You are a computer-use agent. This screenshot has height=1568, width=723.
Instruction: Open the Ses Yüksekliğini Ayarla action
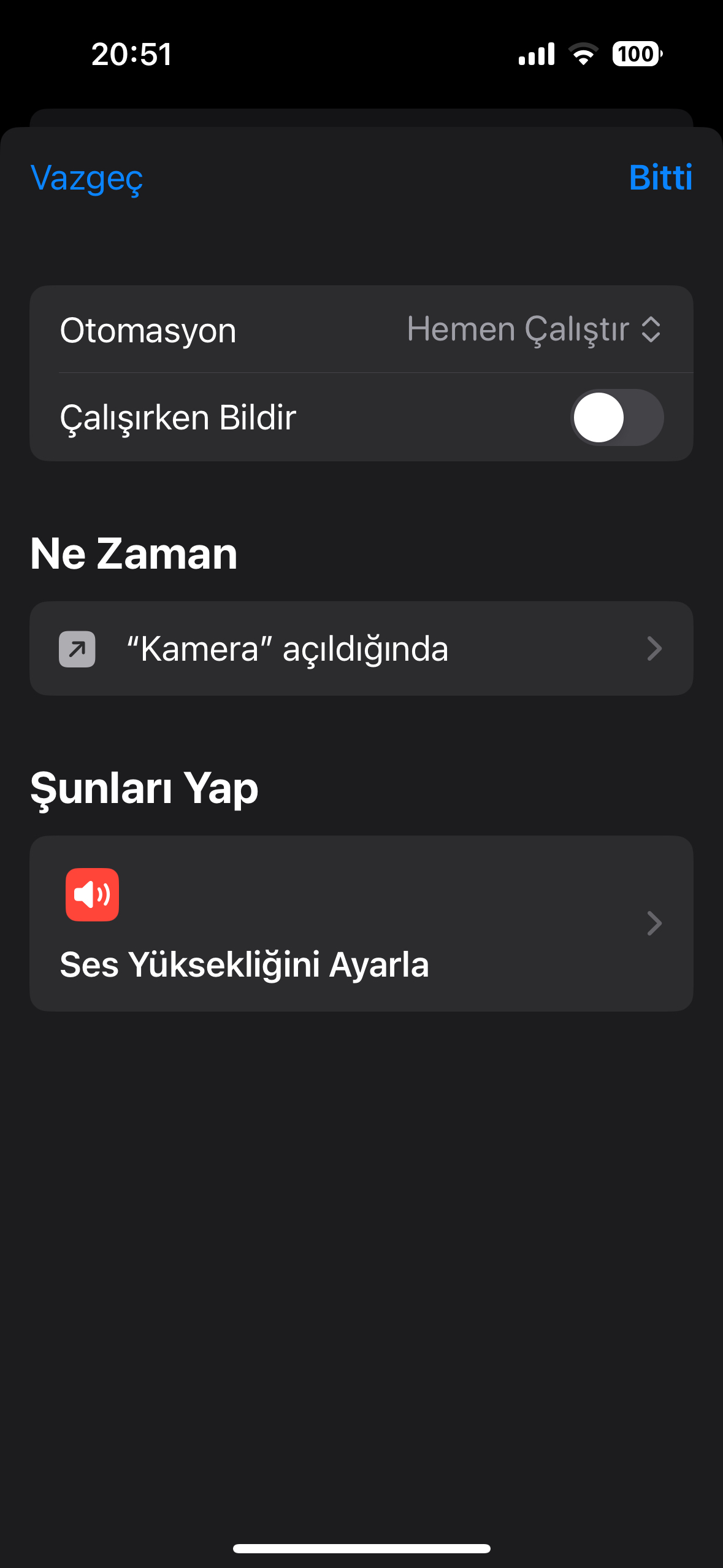click(361, 923)
